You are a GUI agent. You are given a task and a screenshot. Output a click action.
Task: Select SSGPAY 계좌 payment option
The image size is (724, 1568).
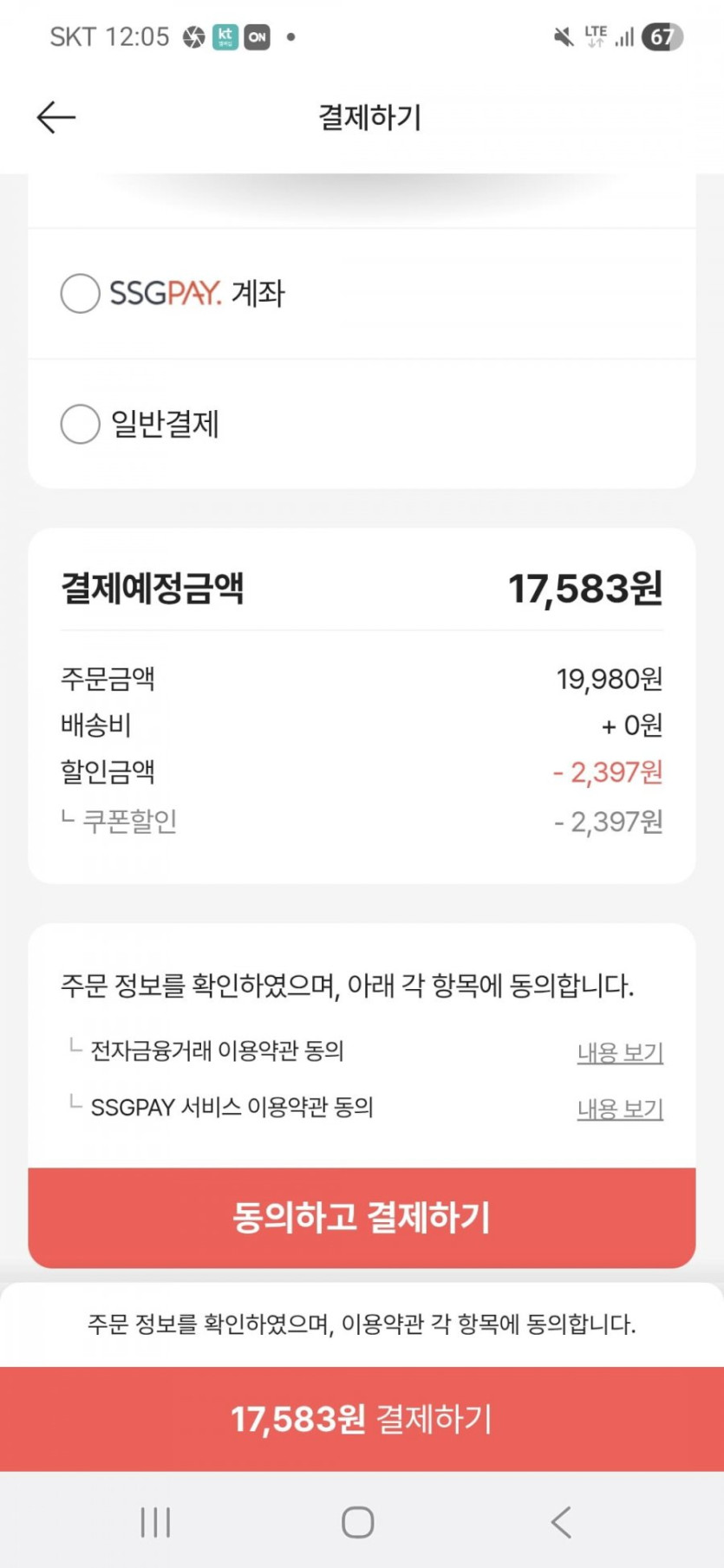[81, 293]
